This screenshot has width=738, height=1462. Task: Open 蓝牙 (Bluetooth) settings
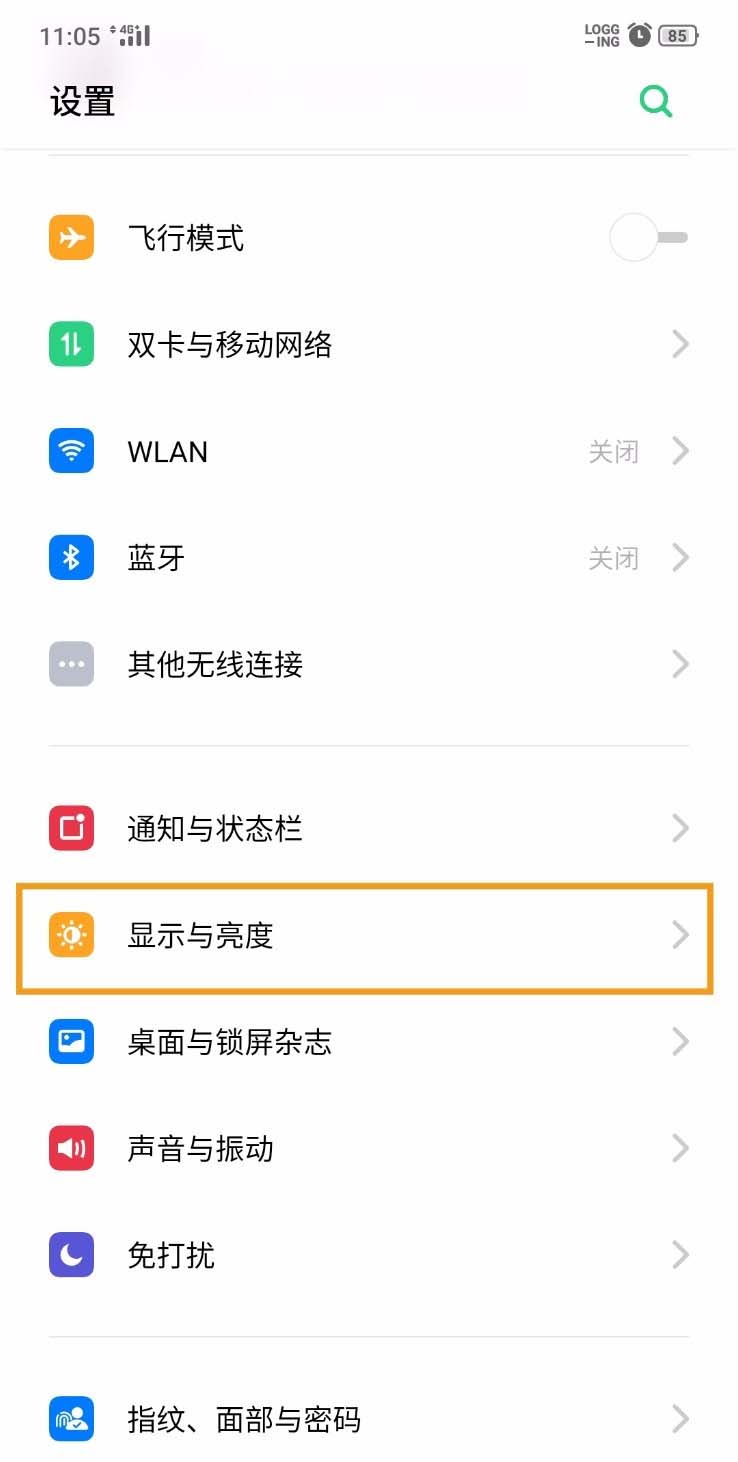coord(368,558)
